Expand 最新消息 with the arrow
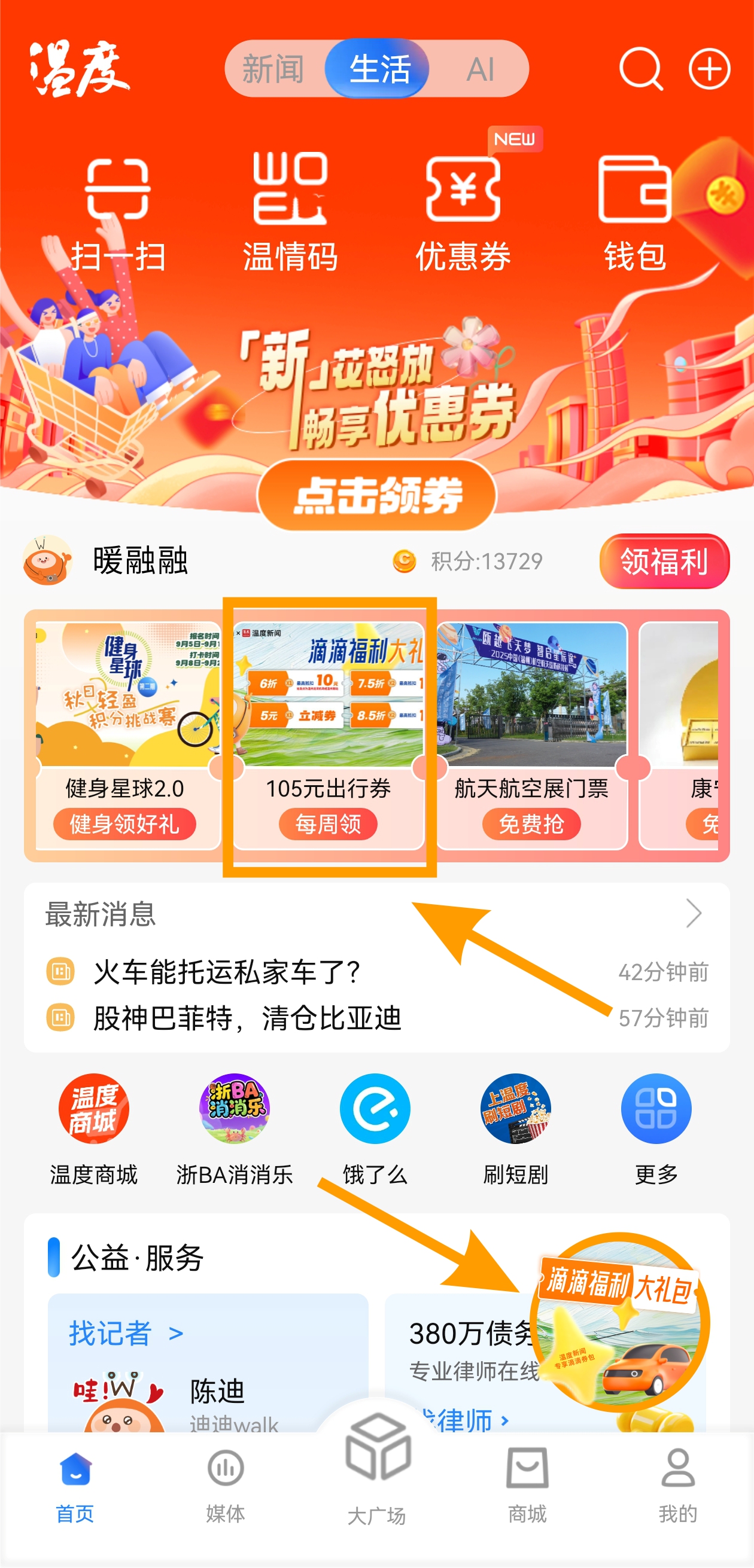The height and width of the screenshot is (1568, 754). [694, 913]
